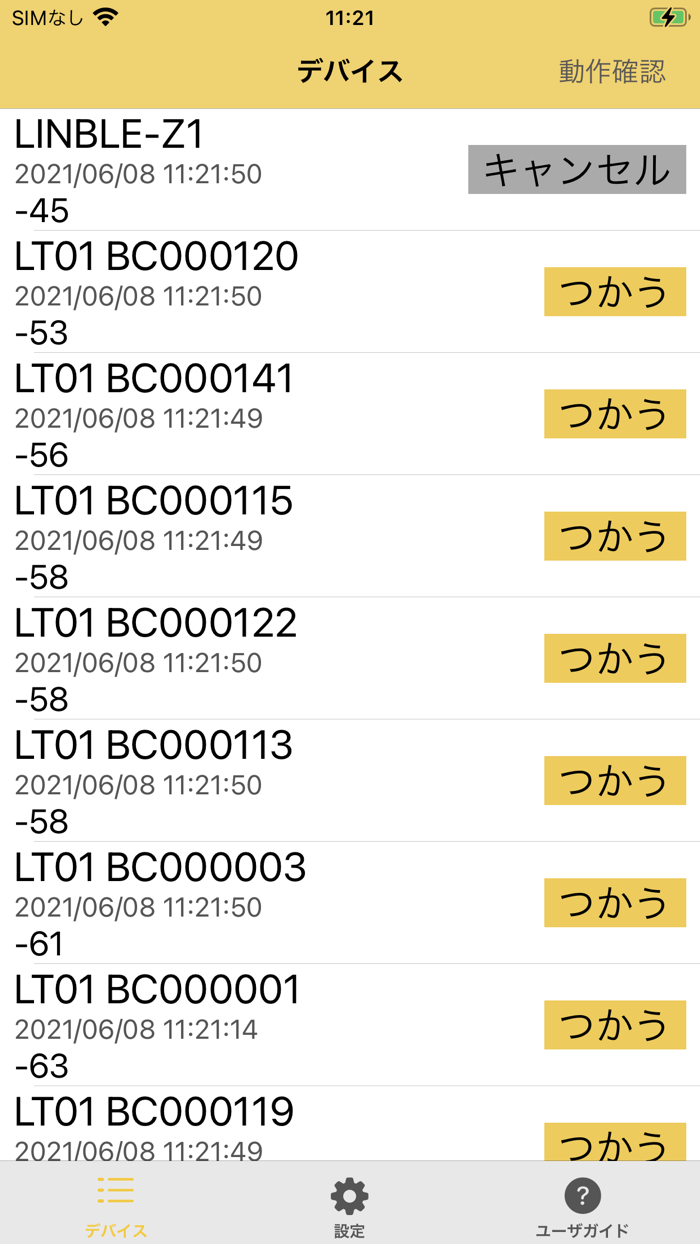Cancel the LINBLE-Z1 connection
Image resolution: width=700 pixels, height=1244 pixels.
point(577,170)
